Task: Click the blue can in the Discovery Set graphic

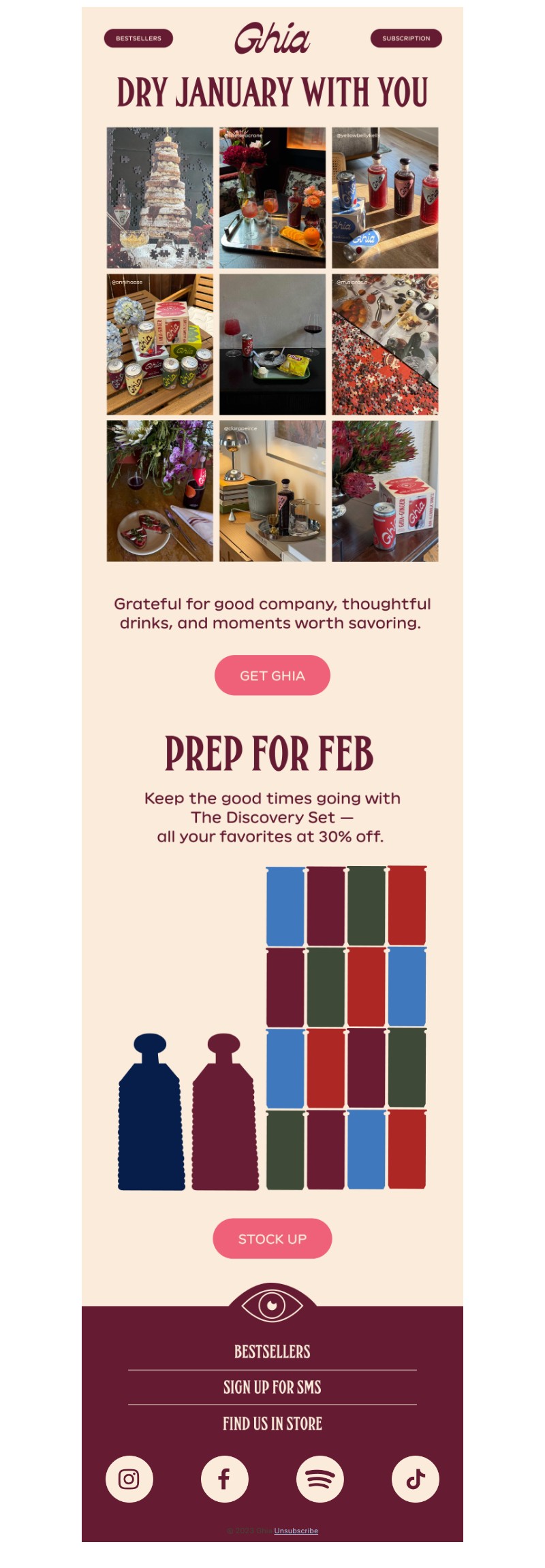Action: pyautogui.click(x=286, y=903)
